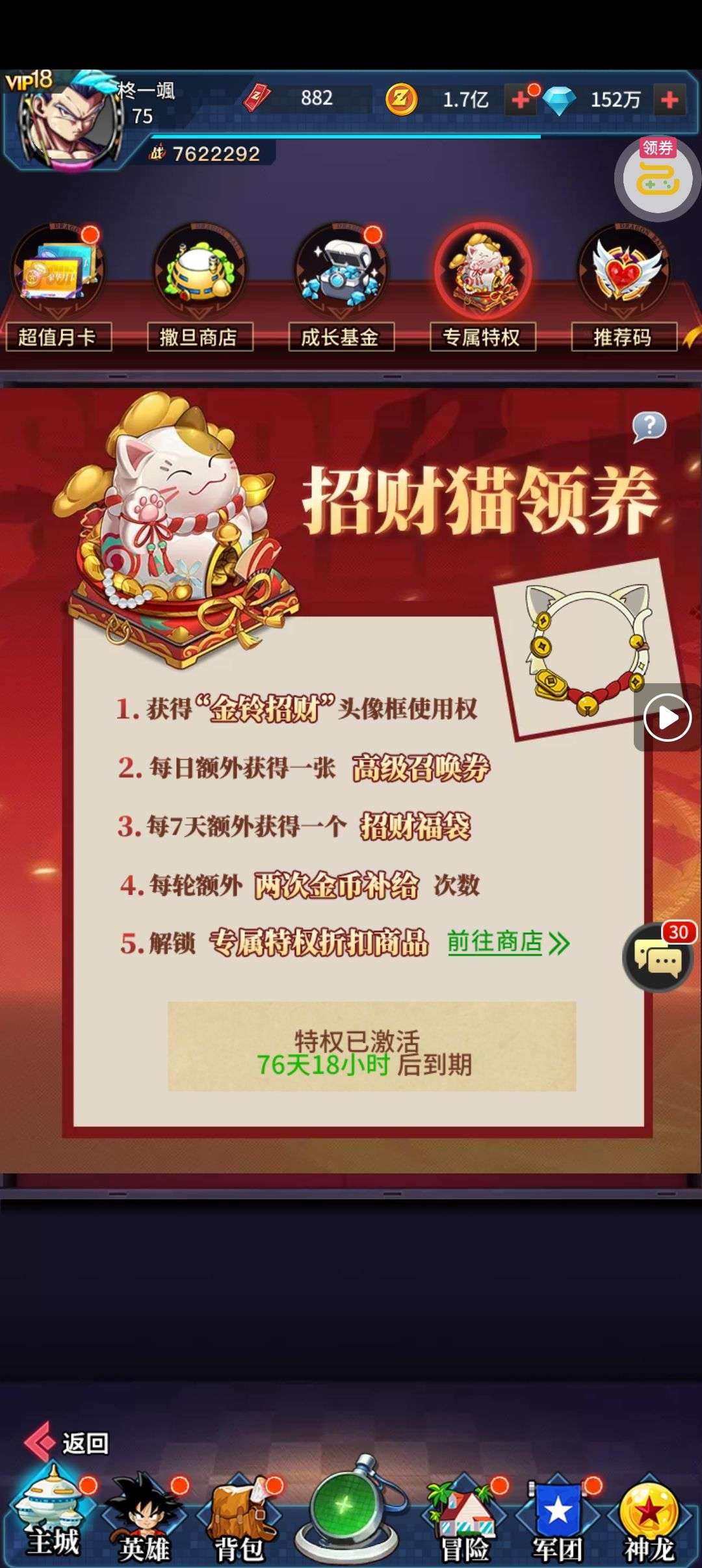Screen dimensions: 702x1568
Task: Tap the question mark help bubble
Action: click(649, 427)
